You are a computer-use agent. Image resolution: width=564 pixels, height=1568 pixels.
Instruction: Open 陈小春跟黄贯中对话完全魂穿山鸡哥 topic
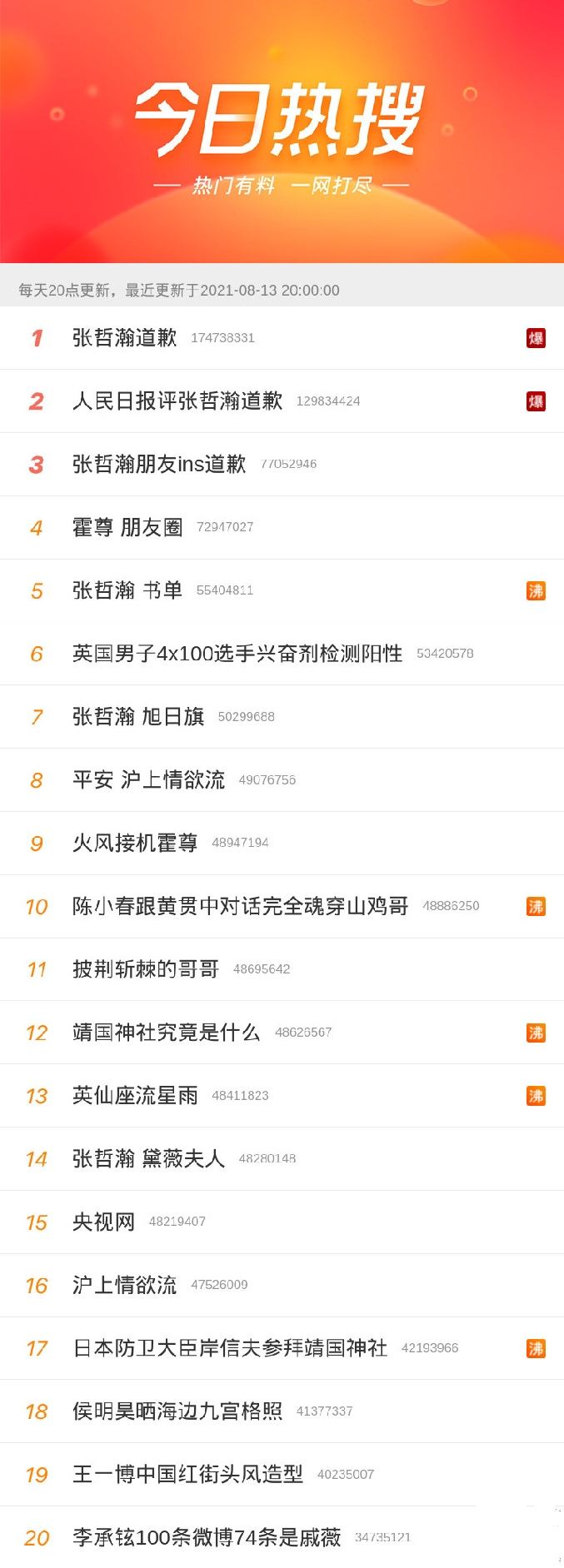point(240,906)
